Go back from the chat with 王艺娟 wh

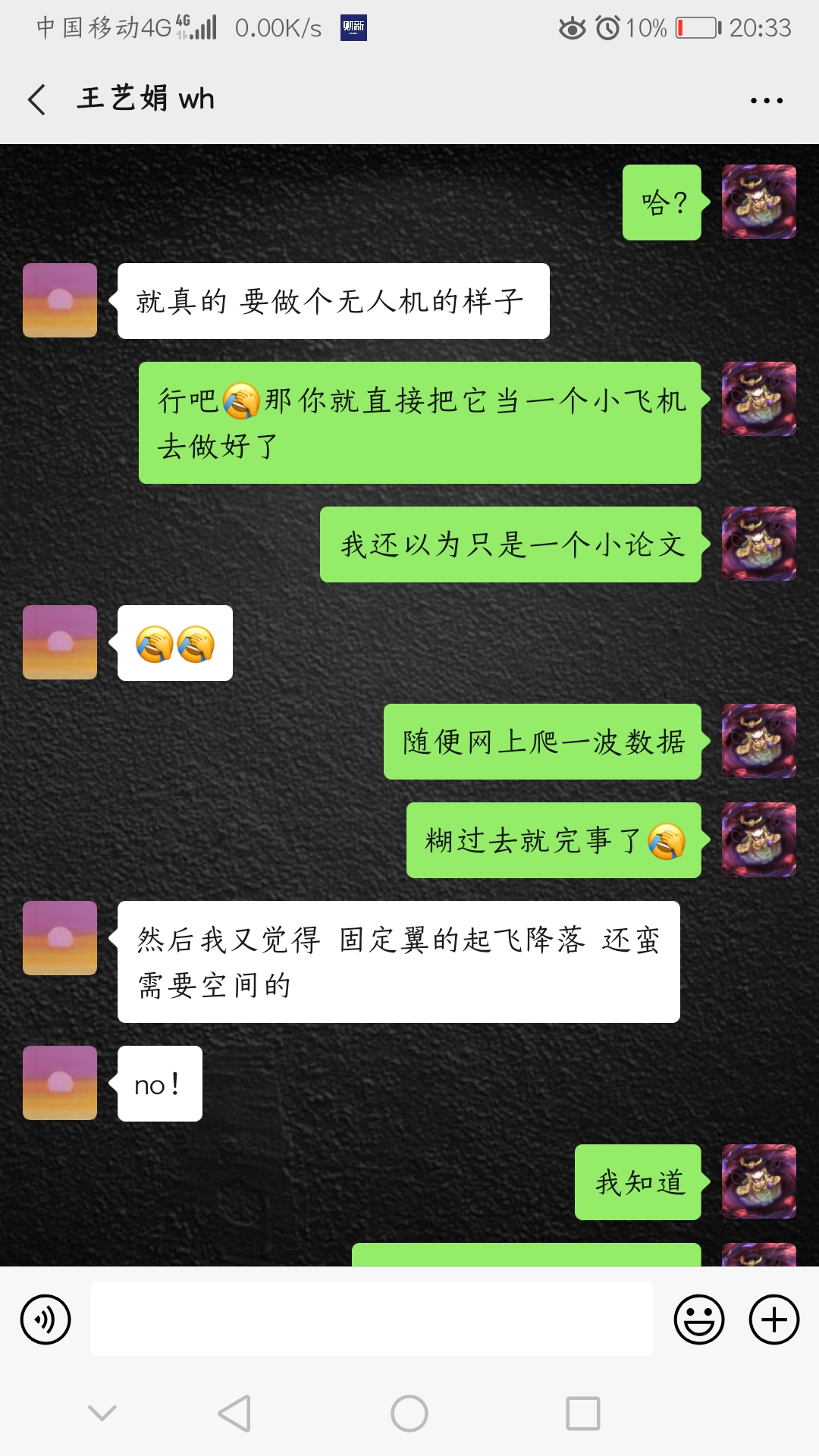click(x=36, y=99)
